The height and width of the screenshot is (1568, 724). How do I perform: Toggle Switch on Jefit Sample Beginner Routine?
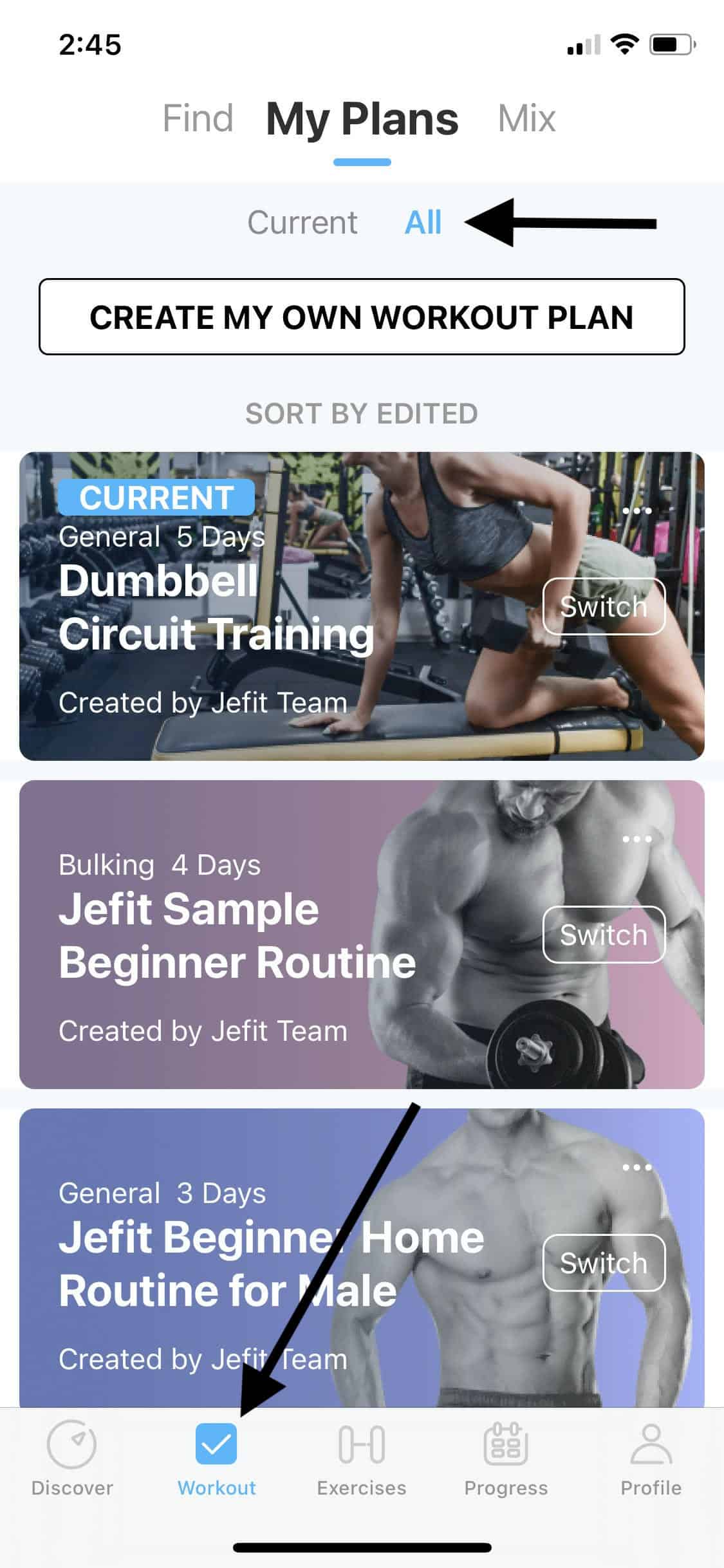(x=604, y=935)
